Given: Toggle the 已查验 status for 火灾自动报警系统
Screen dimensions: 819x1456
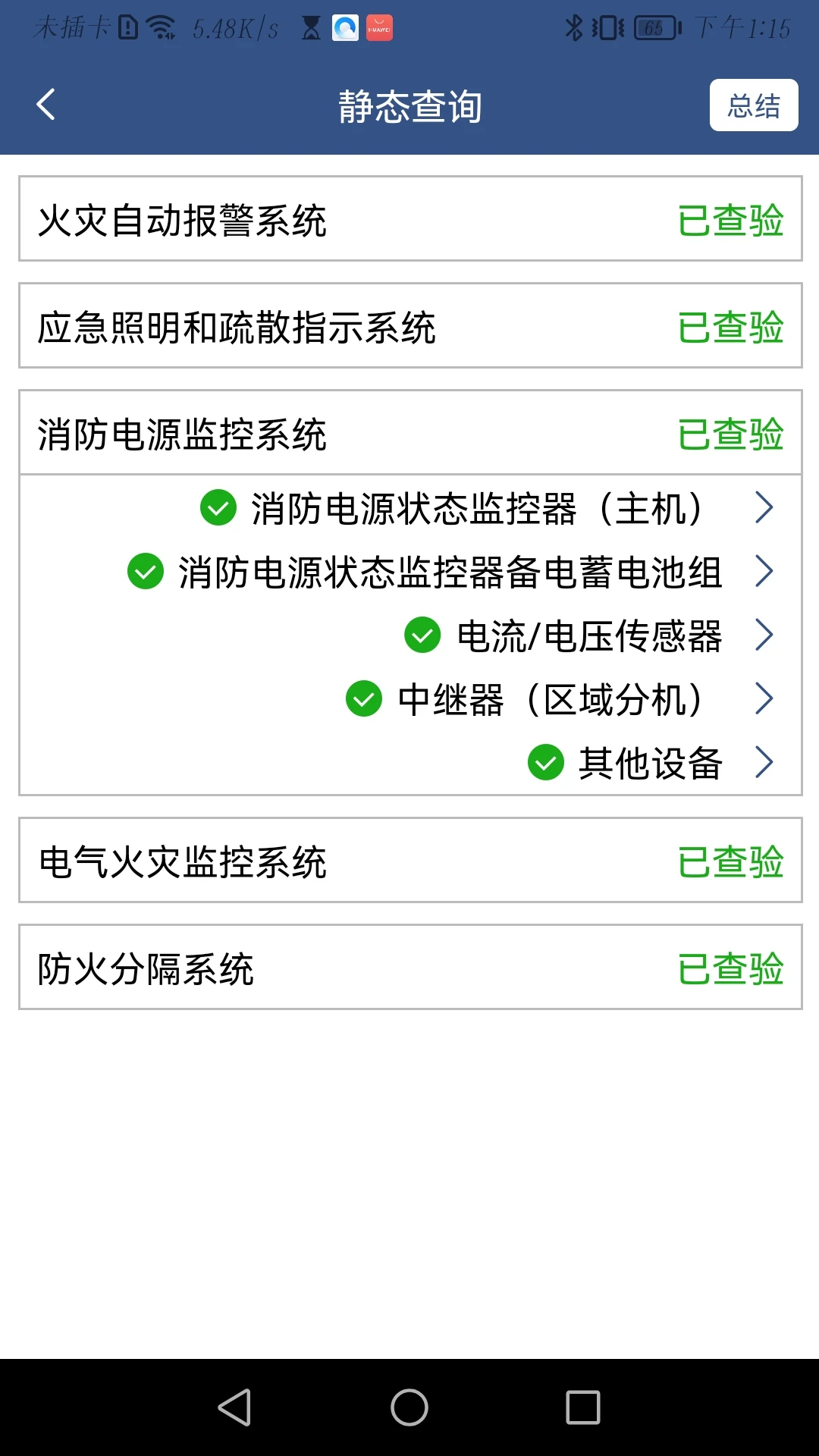Looking at the screenshot, I should [730, 221].
